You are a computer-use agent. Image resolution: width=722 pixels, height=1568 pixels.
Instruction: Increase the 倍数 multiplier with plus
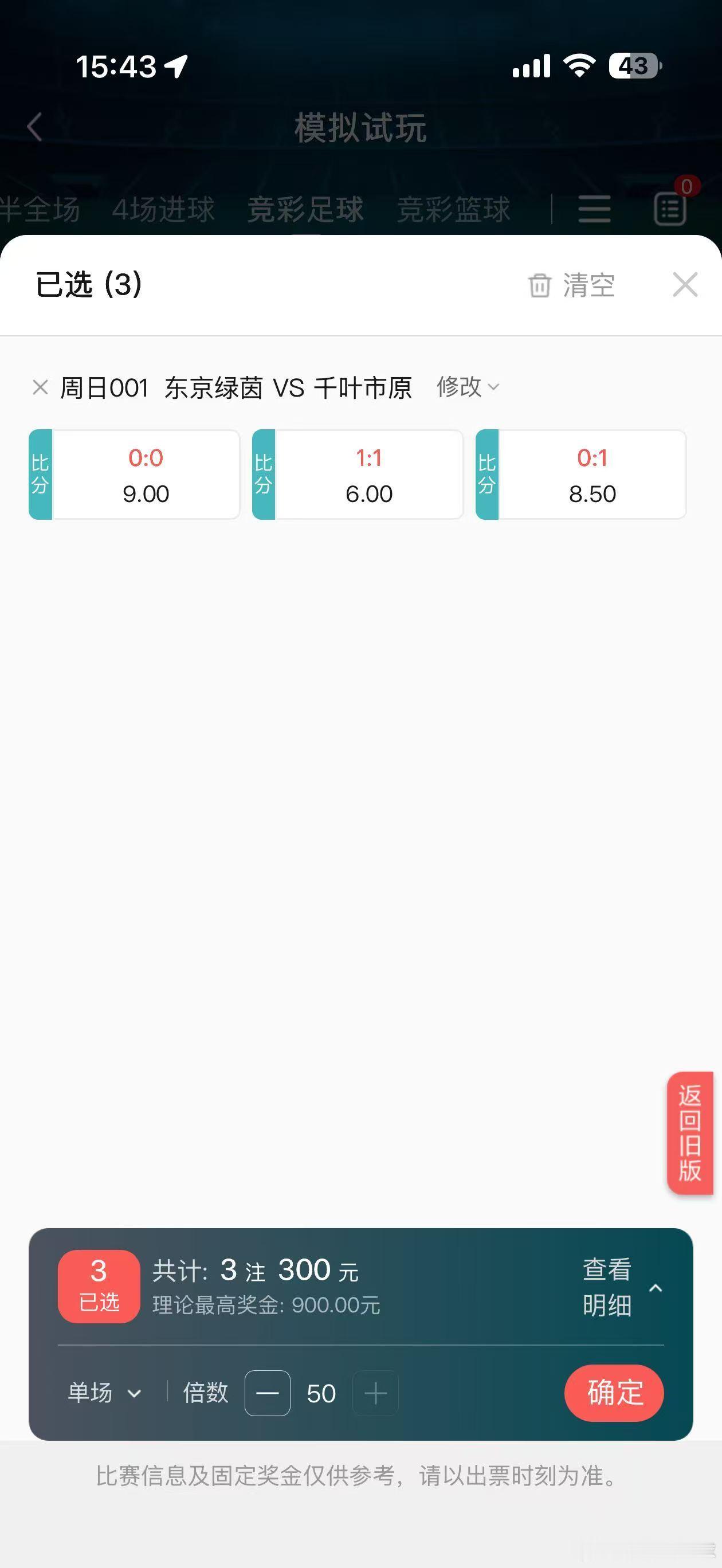coord(375,1393)
